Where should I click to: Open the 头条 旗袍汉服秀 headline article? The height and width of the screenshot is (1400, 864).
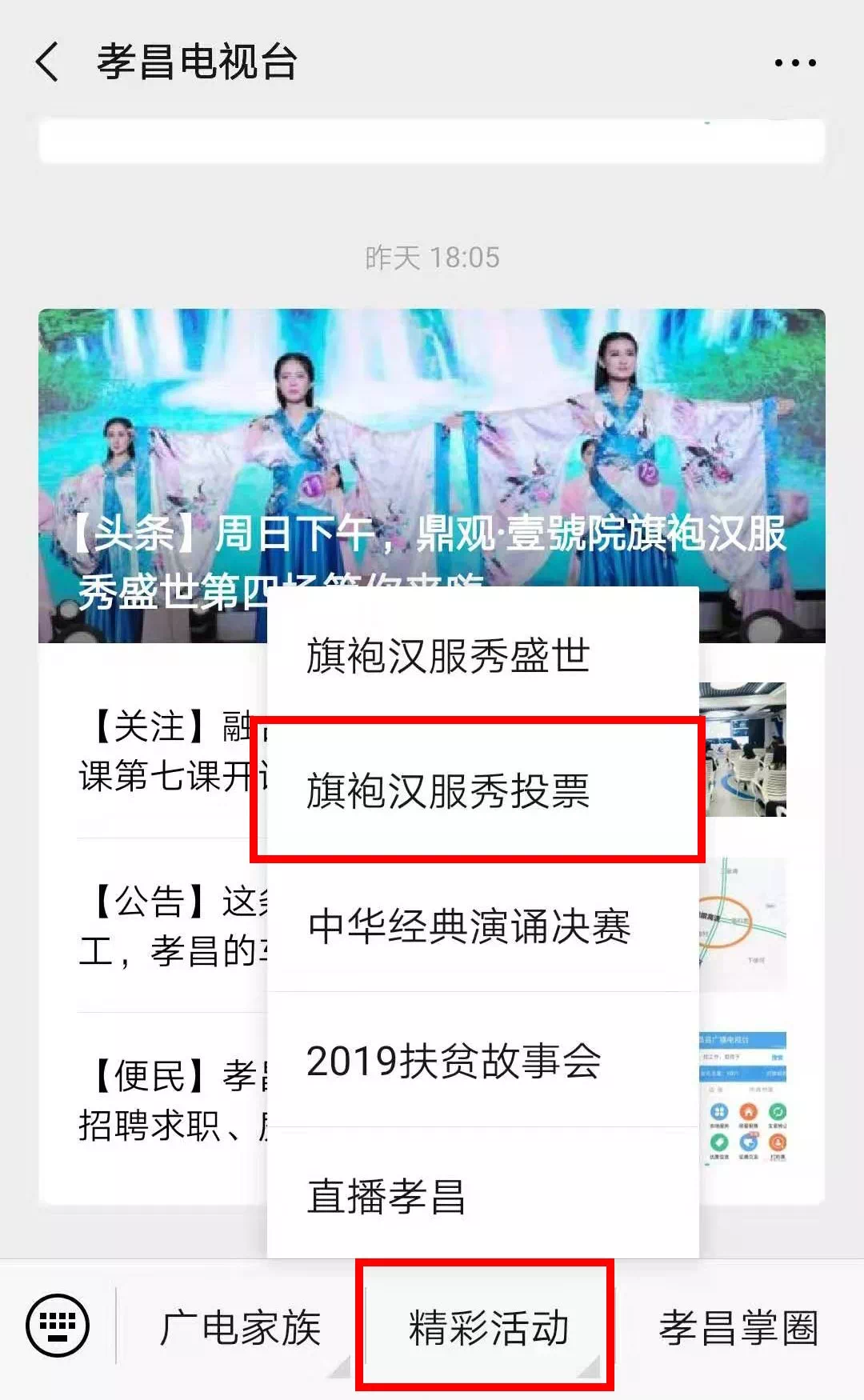(432, 448)
